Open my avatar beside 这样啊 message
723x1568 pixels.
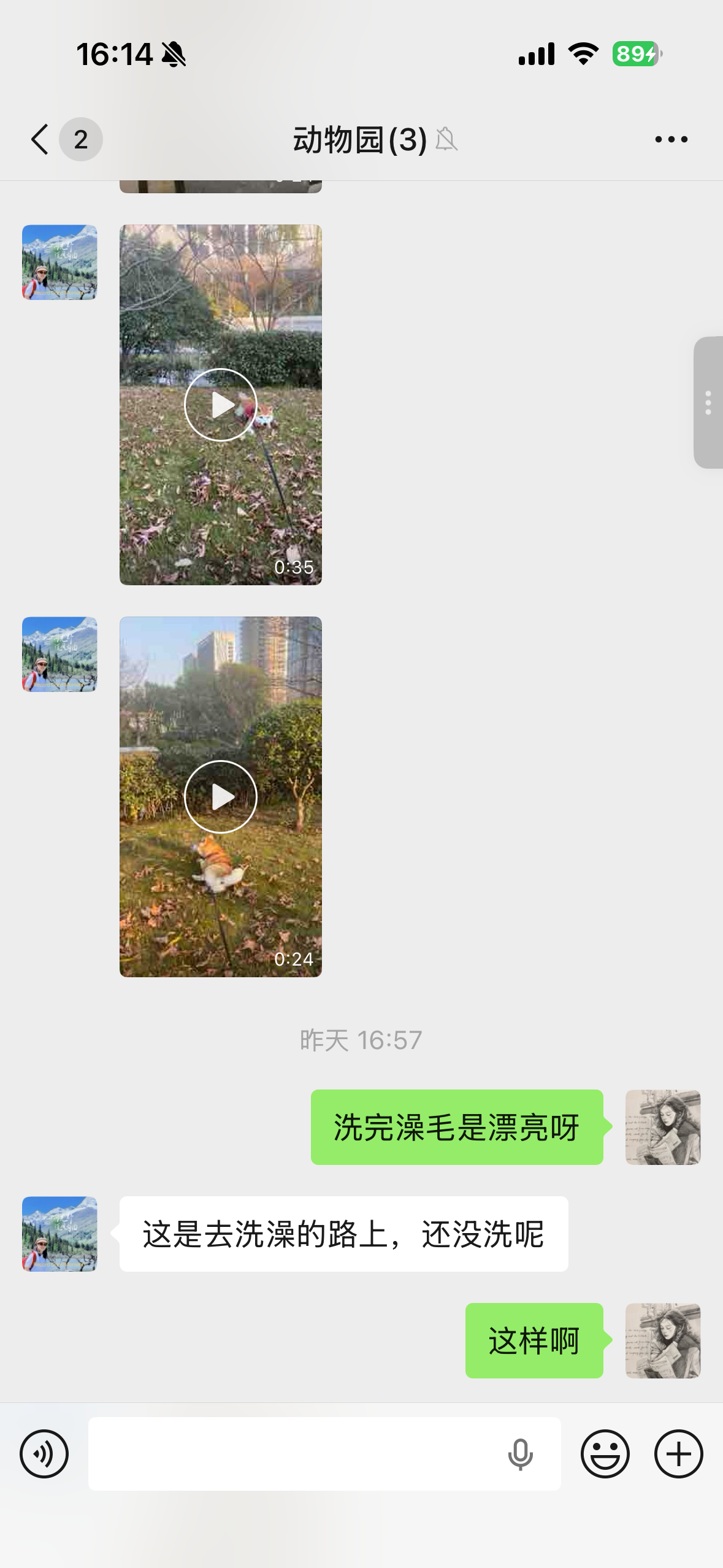pyautogui.click(x=663, y=1340)
